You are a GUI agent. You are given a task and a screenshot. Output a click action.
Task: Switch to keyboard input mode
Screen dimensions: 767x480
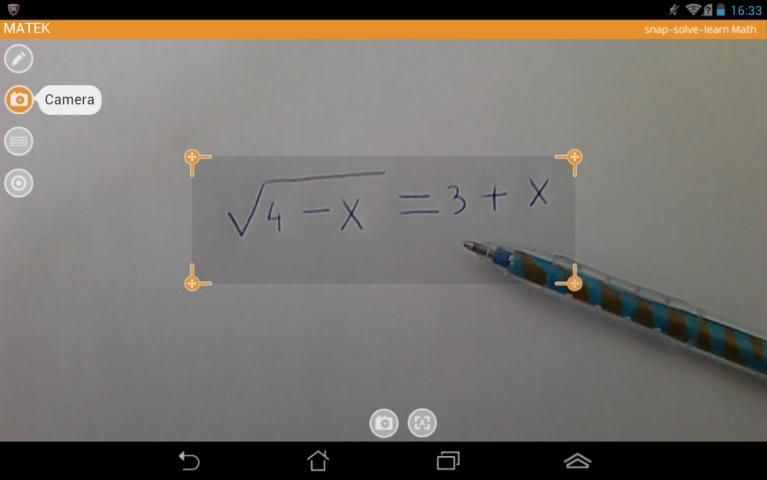[x=19, y=141]
